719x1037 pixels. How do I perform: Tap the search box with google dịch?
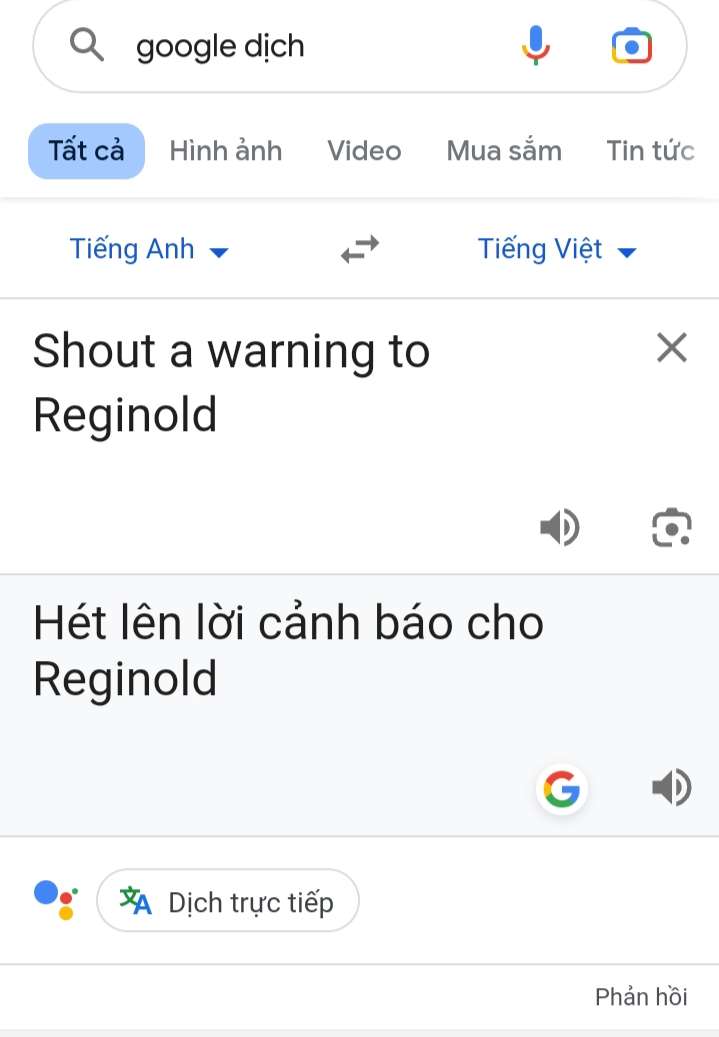click(300, 46)
